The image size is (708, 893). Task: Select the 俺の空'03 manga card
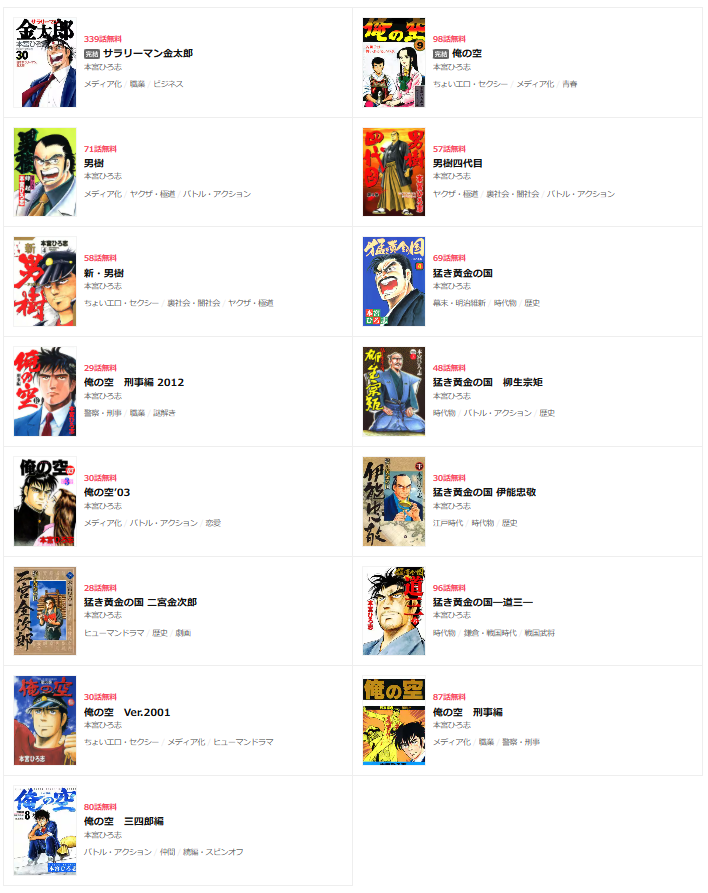[107, 492]
